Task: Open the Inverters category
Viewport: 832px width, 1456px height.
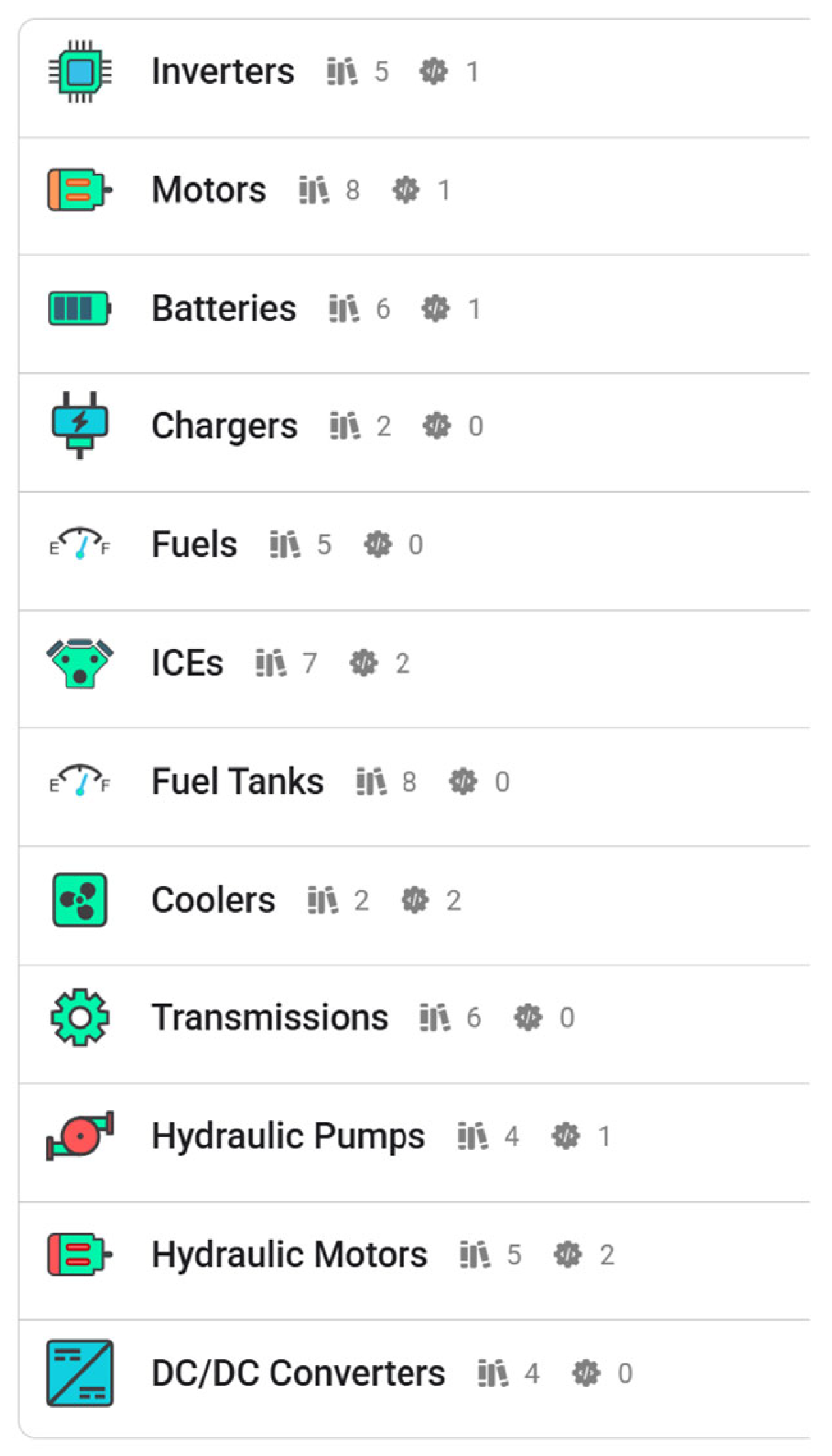Action: pyautogui.click(x=223, y=71)
